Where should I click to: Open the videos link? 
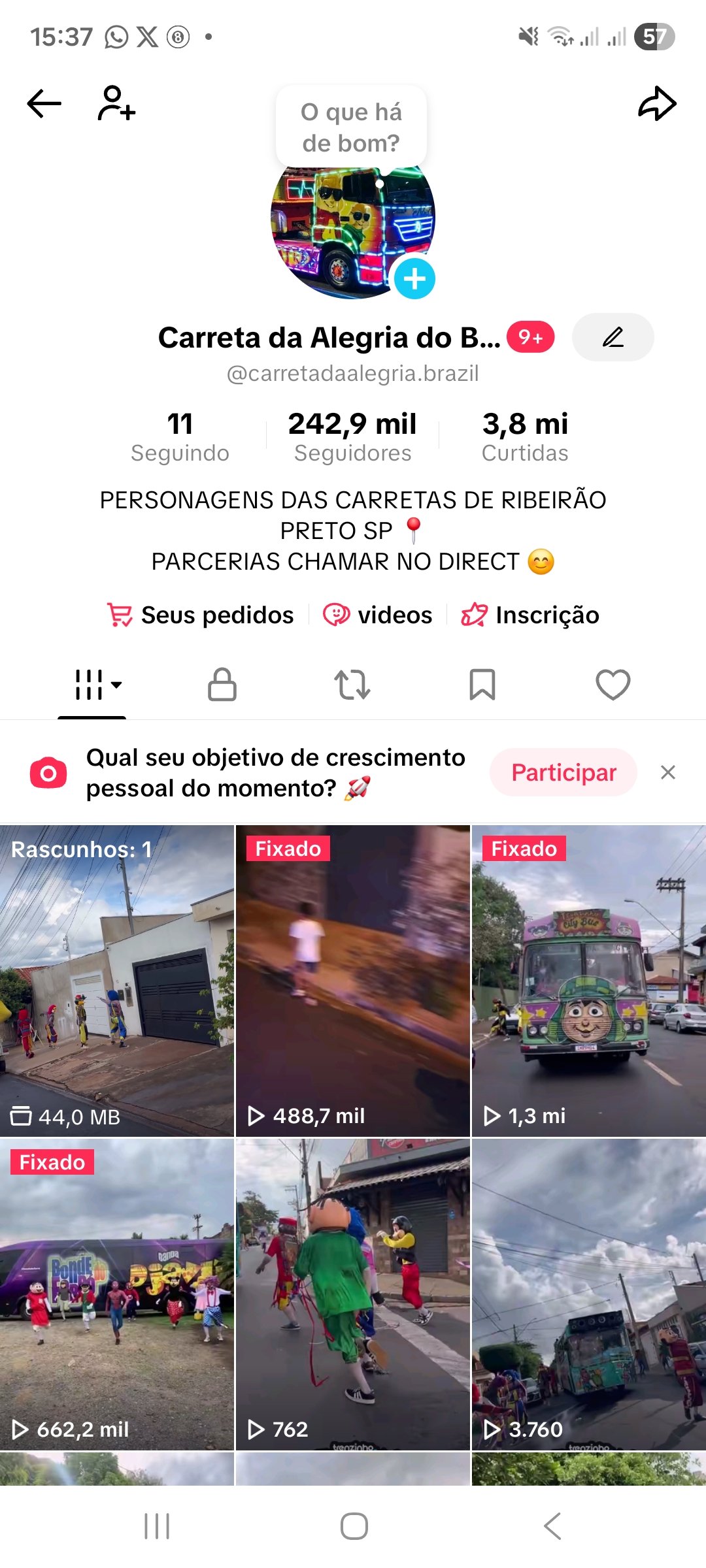point(378,615)
